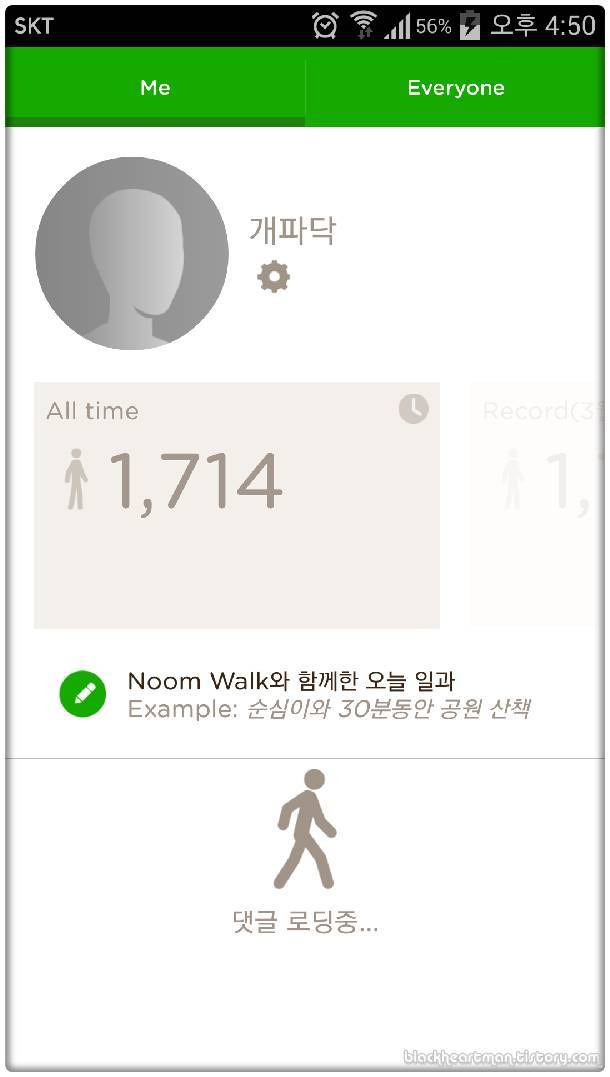Tap the green pencil edit icon
The height and width of the screenshot is (1077, 610).
82,694
